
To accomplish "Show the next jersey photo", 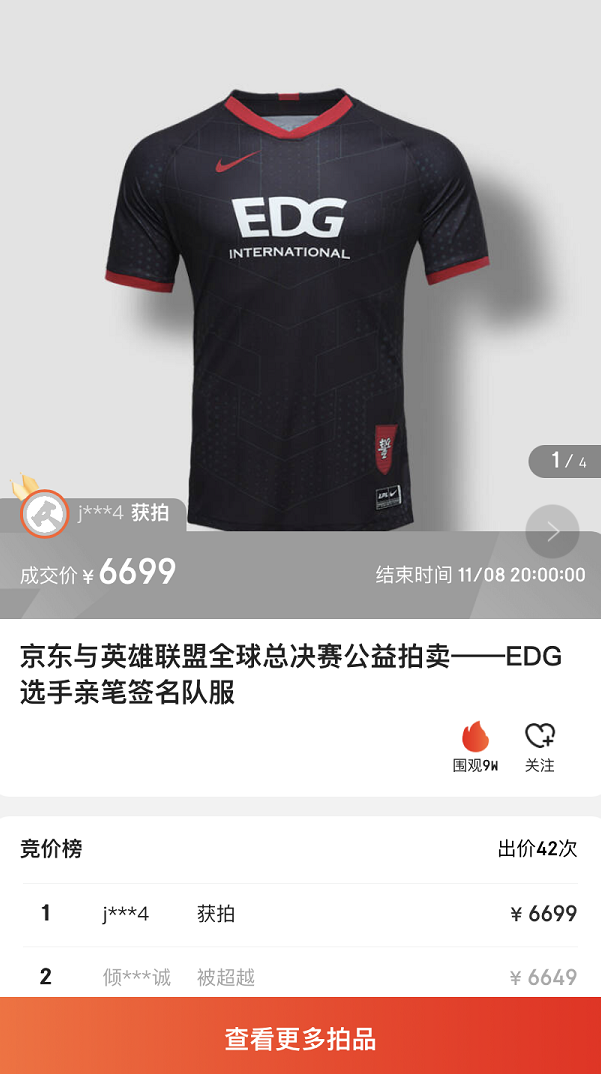I will (x=552, y=531).
